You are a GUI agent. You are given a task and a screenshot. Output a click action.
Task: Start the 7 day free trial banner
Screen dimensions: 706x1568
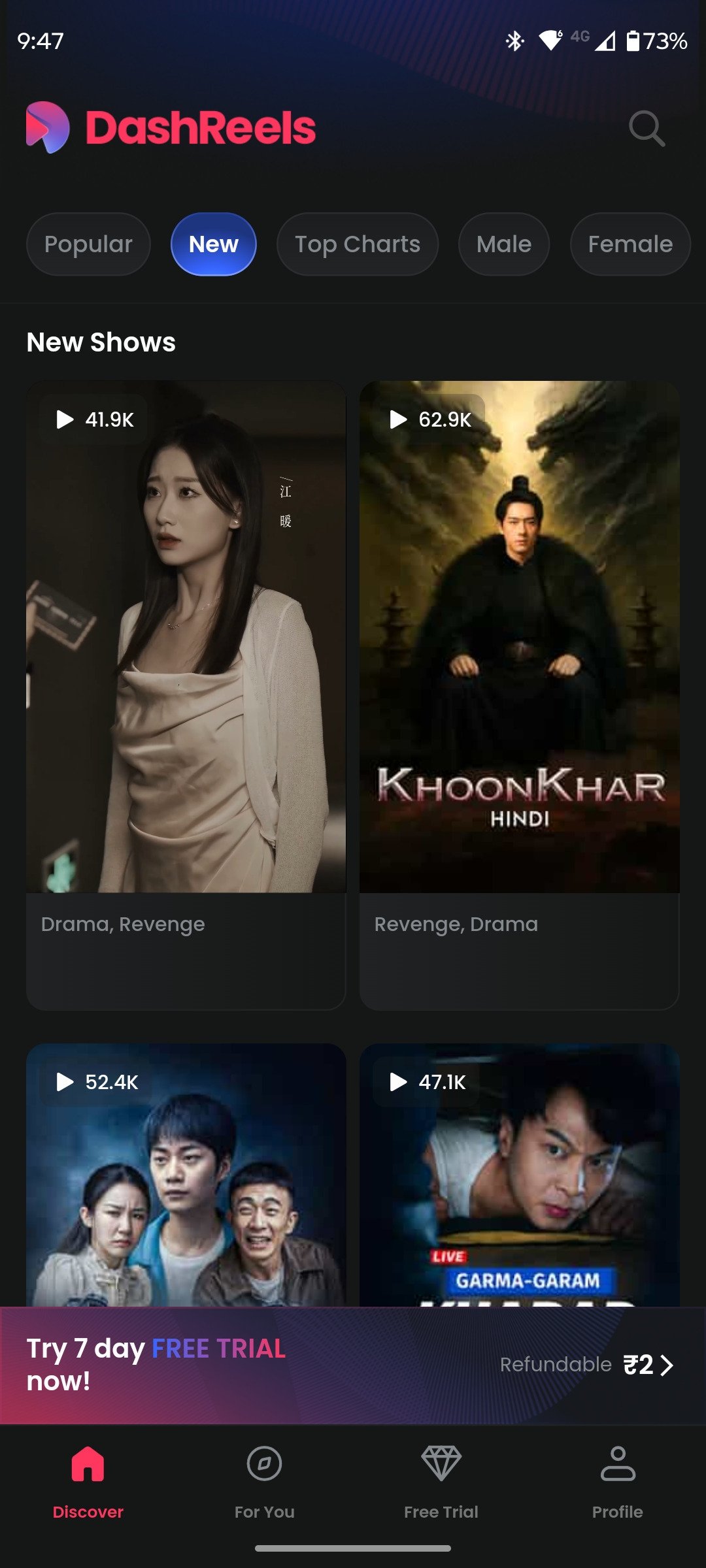(353, 1365)
